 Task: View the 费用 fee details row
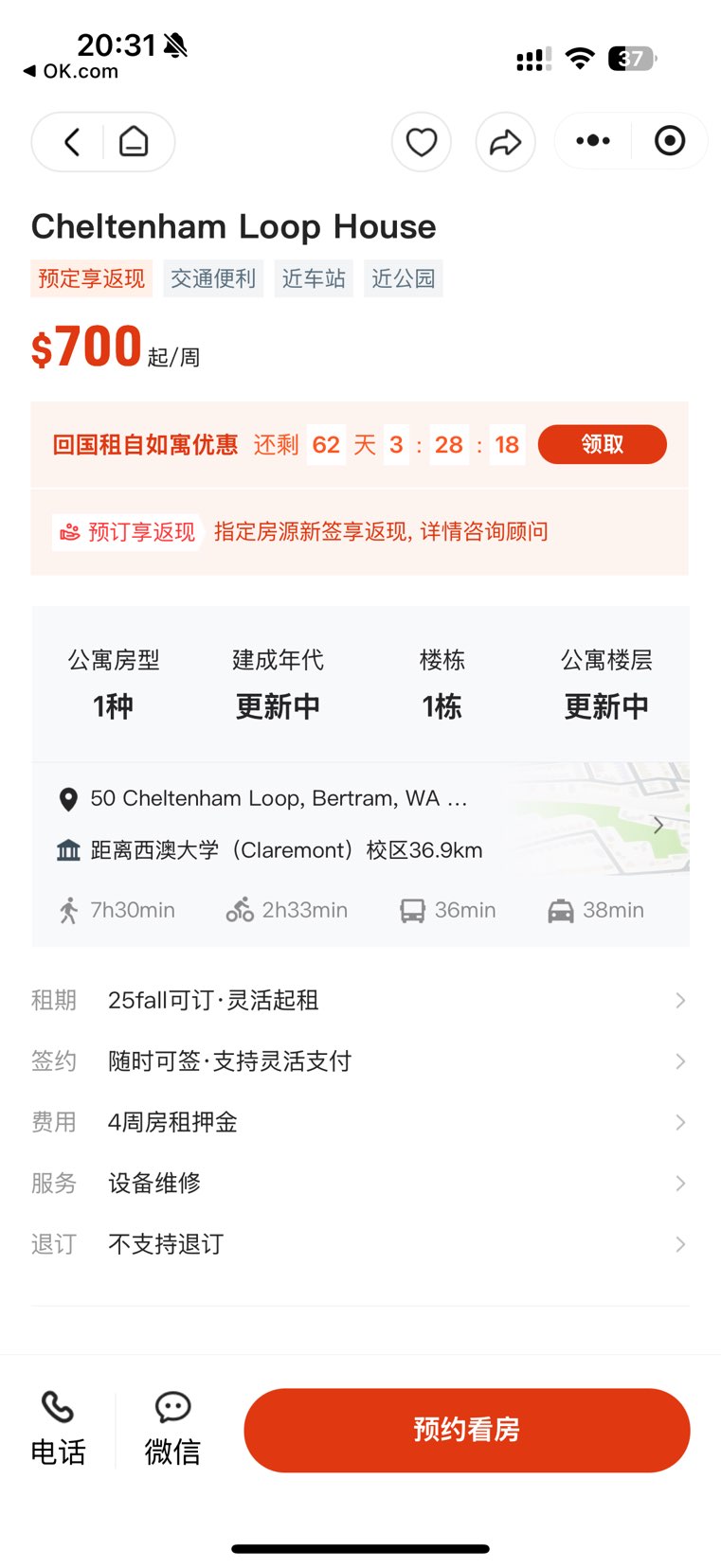tap(360, 1122)
